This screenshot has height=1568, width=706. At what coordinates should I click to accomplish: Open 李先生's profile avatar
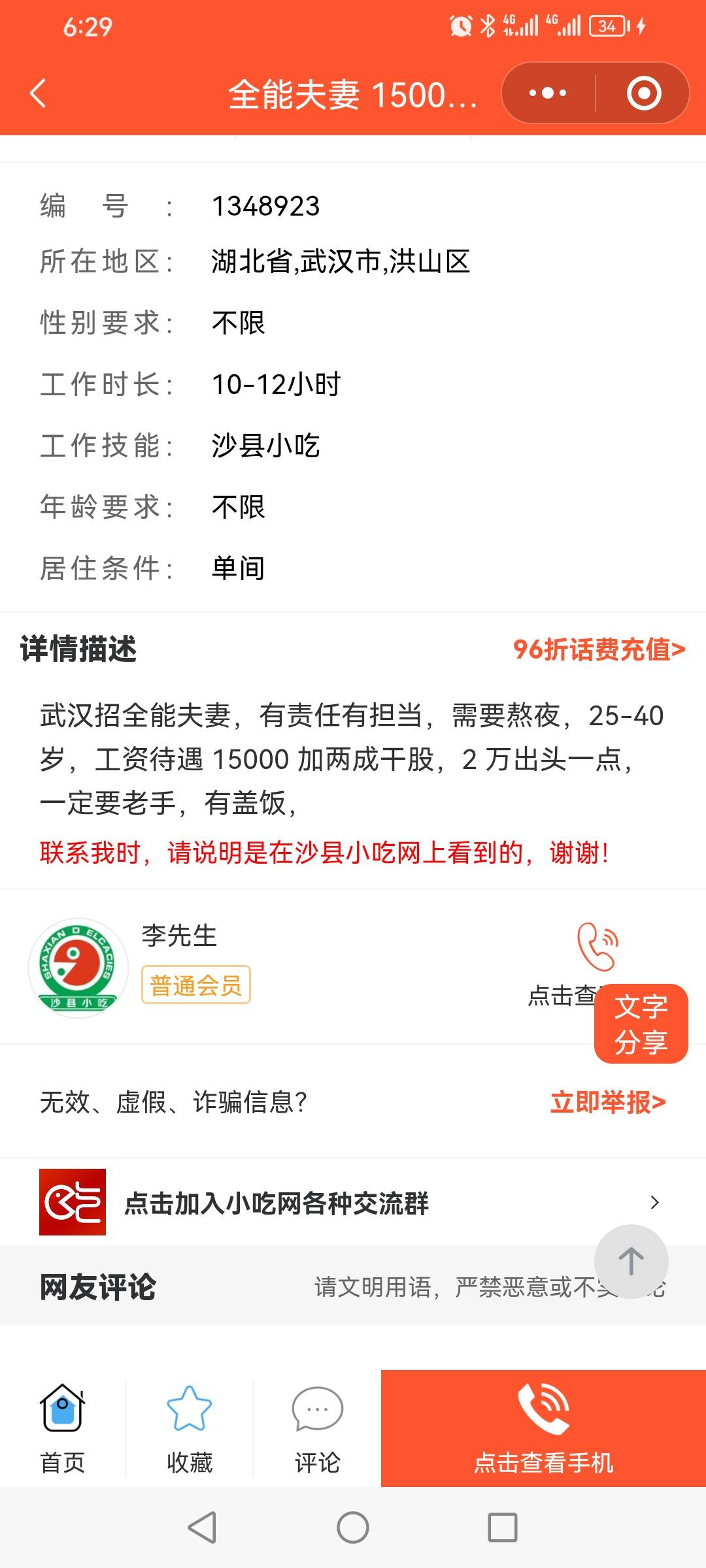coord(78,968)
